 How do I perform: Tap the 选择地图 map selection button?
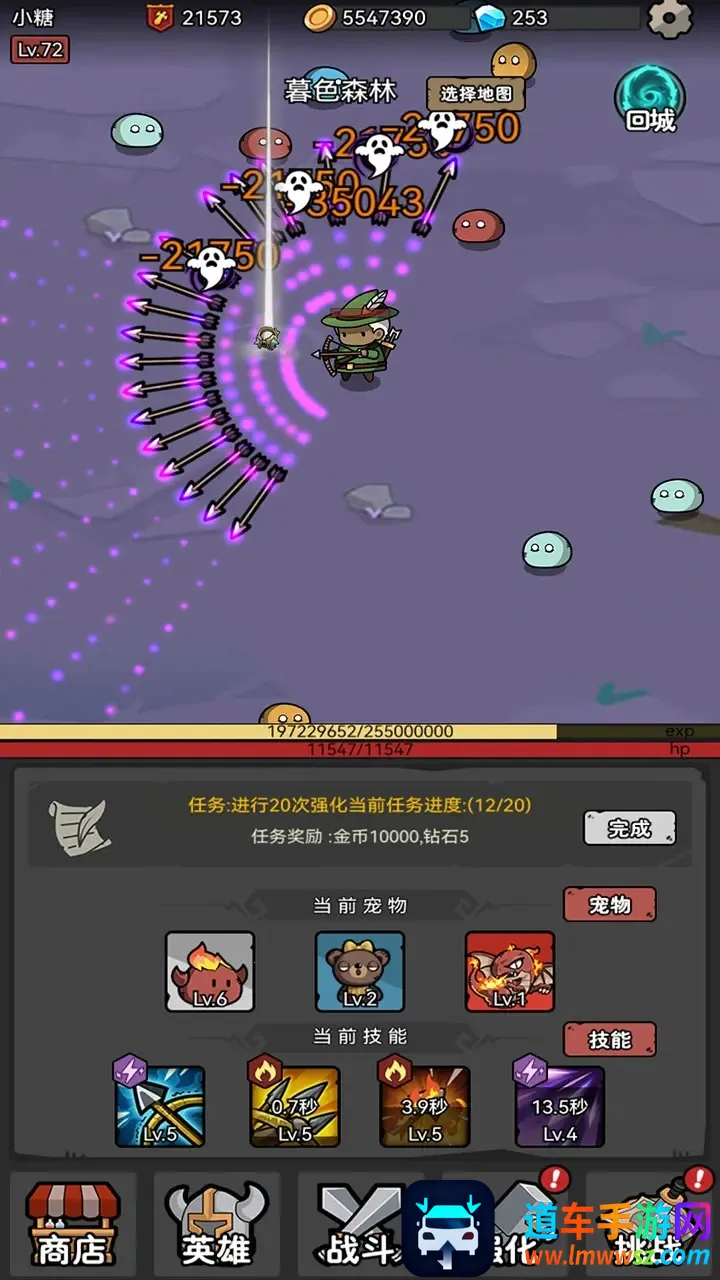[x=476, y=94]
